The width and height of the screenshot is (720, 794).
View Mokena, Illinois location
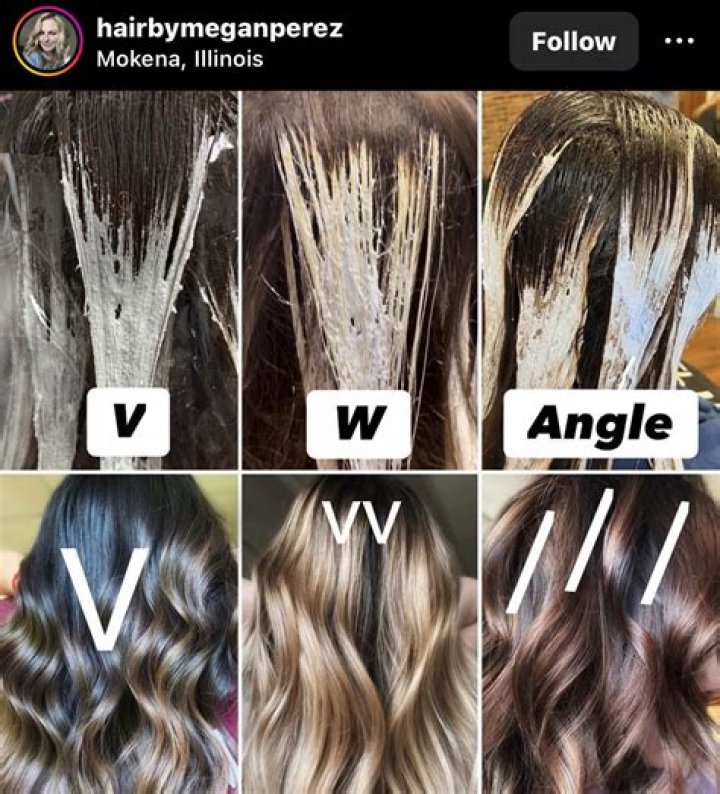[180, 59]
